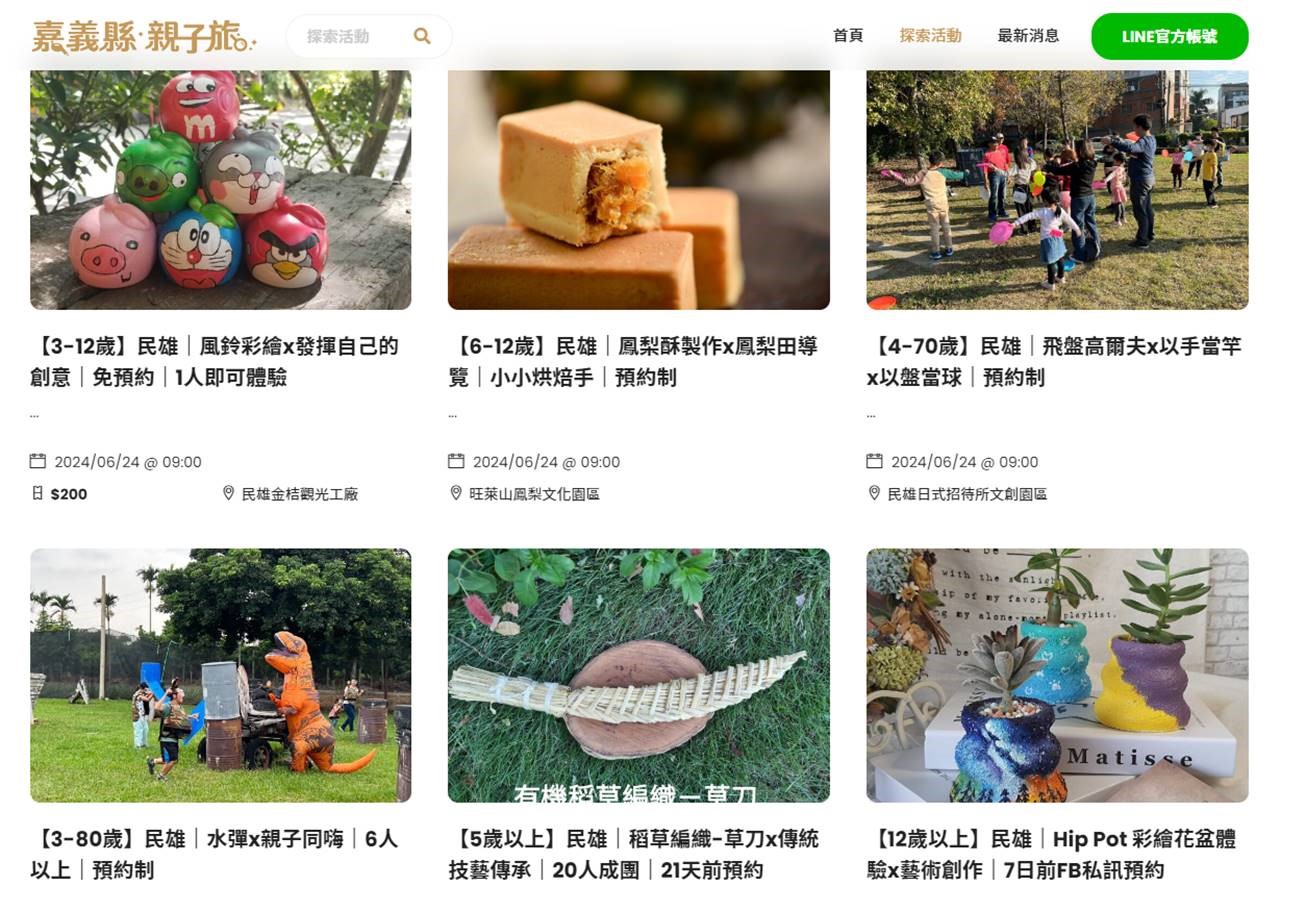Open the 鳳梨酥製作 pineapple cake card image
This screenshot has height=897, width=1304.
[638, 190]
